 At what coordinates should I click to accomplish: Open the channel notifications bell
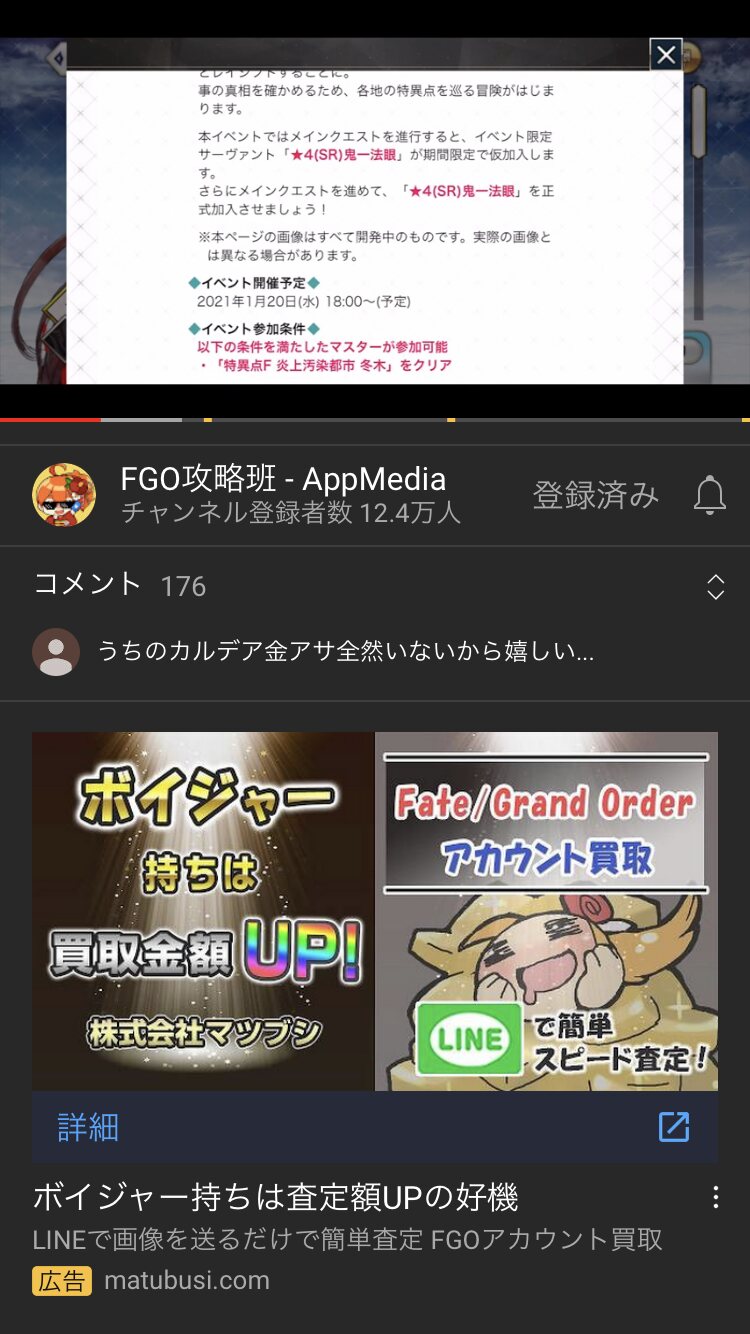(x=709, y=495)
